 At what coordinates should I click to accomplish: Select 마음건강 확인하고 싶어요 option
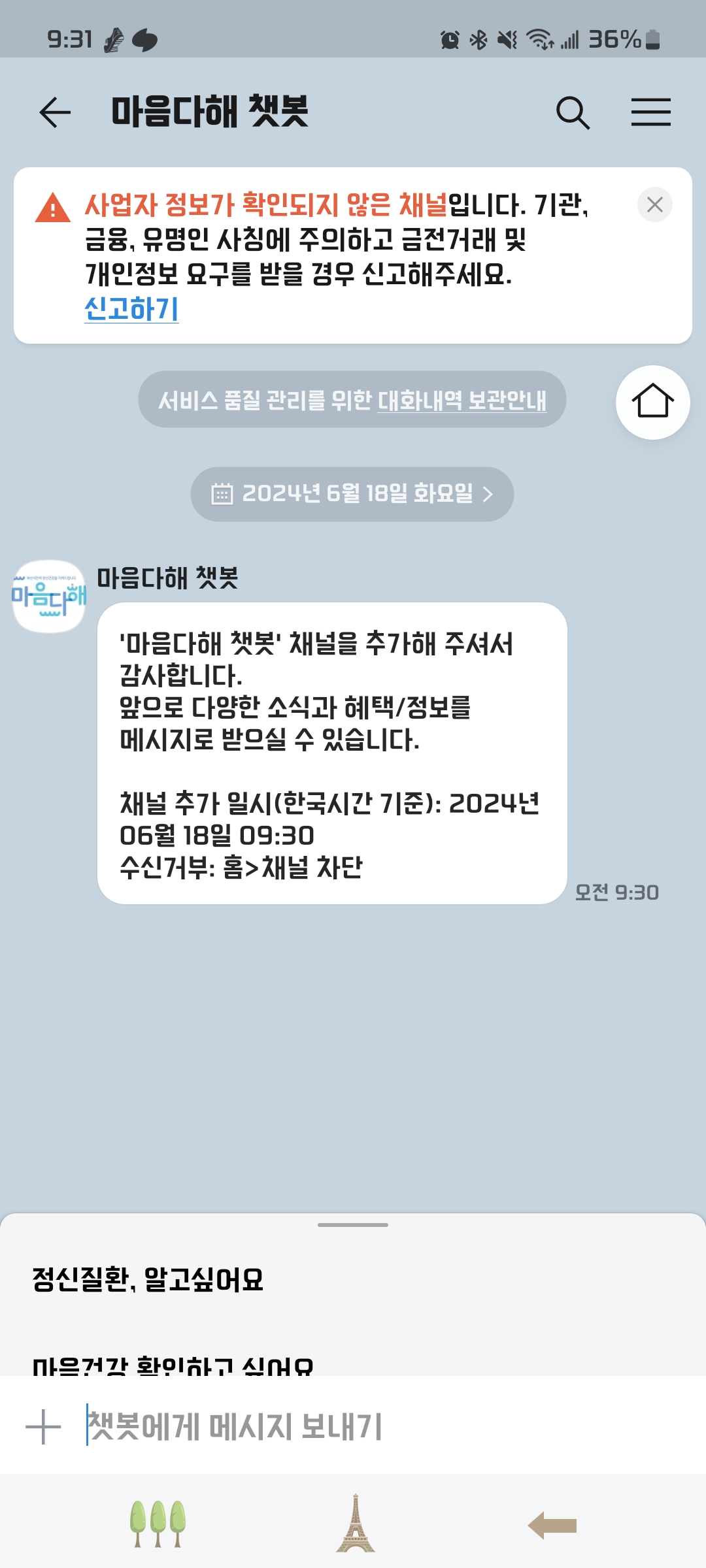[x=173, y=1365]
